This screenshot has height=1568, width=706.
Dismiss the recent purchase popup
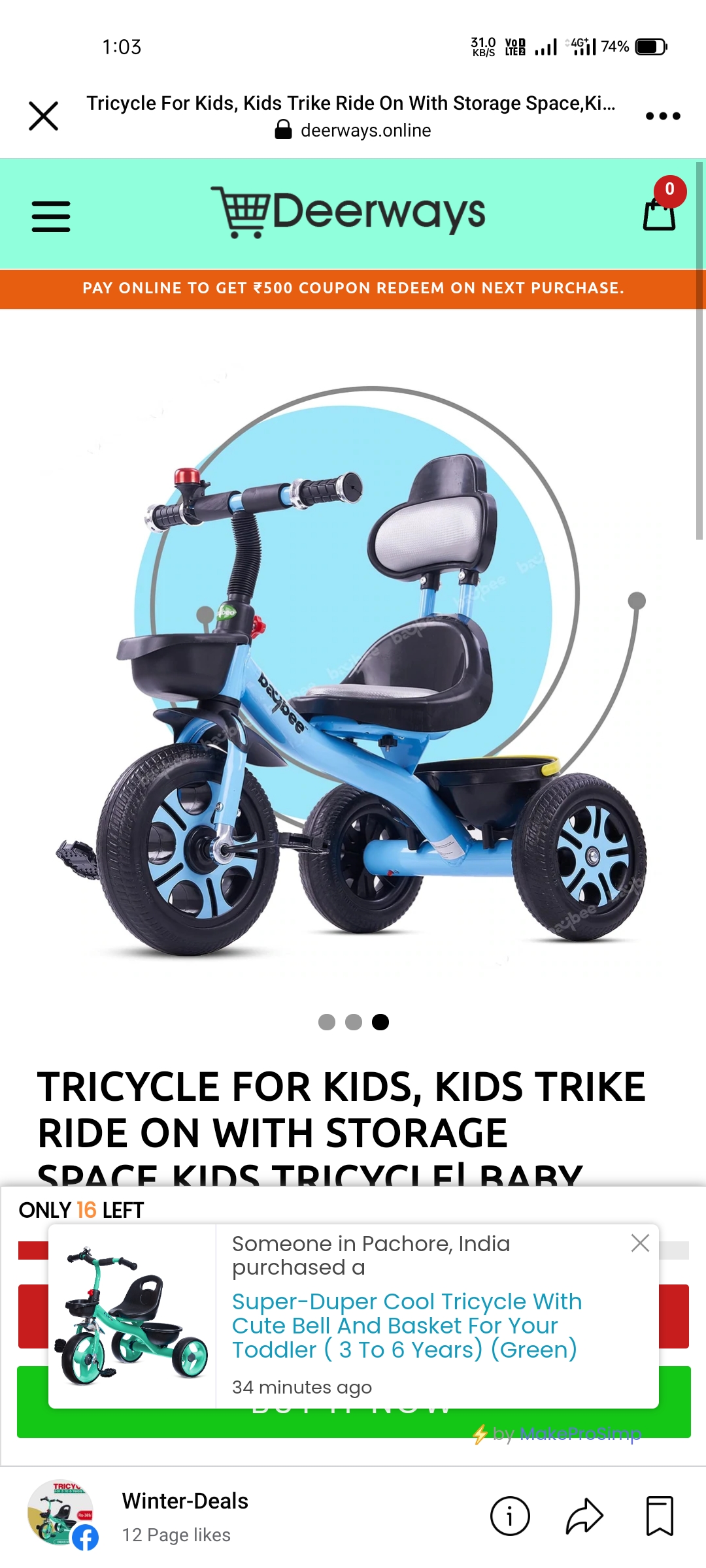640,1243
